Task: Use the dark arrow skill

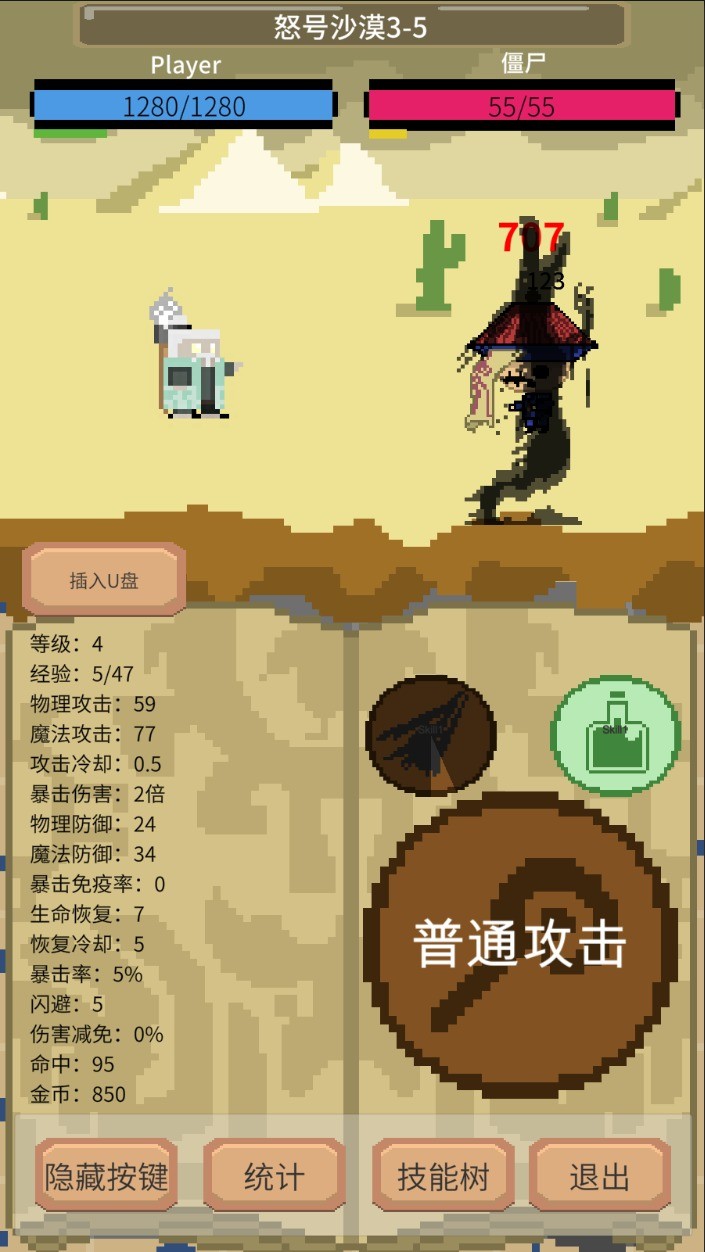Action: (431, 736)
